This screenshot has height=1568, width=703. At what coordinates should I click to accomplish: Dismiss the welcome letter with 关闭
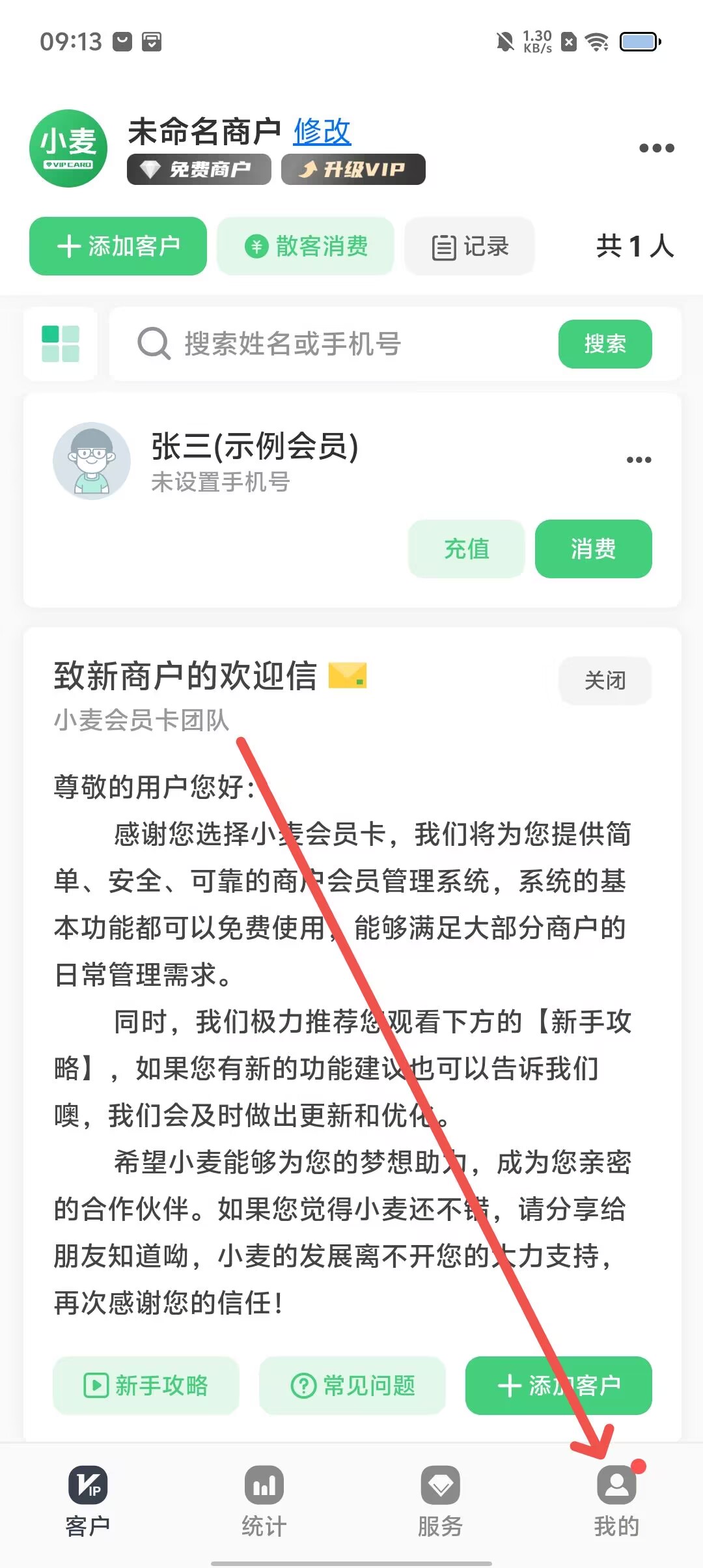(x=605, y=680)
